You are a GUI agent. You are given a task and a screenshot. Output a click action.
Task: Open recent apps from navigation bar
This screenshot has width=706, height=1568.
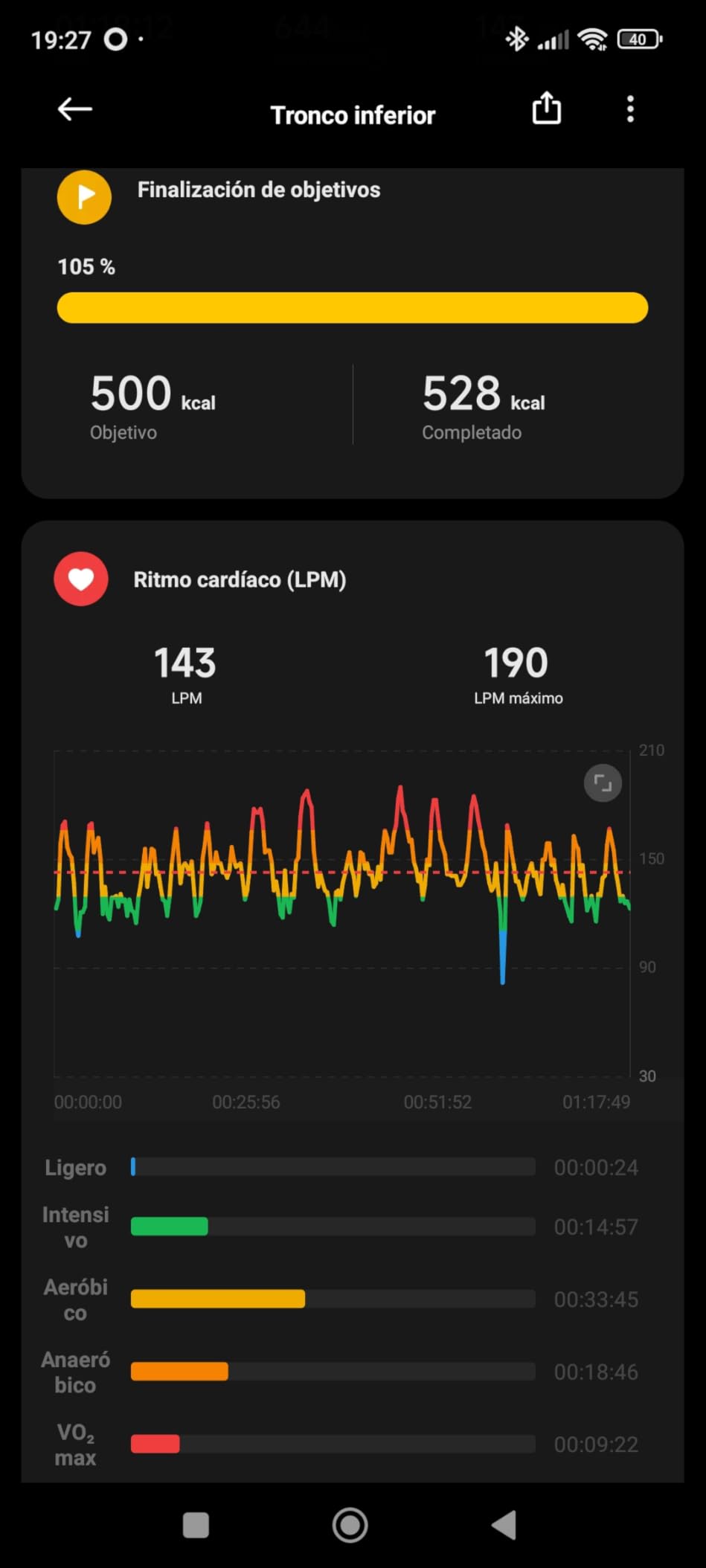pos(196,1526)
